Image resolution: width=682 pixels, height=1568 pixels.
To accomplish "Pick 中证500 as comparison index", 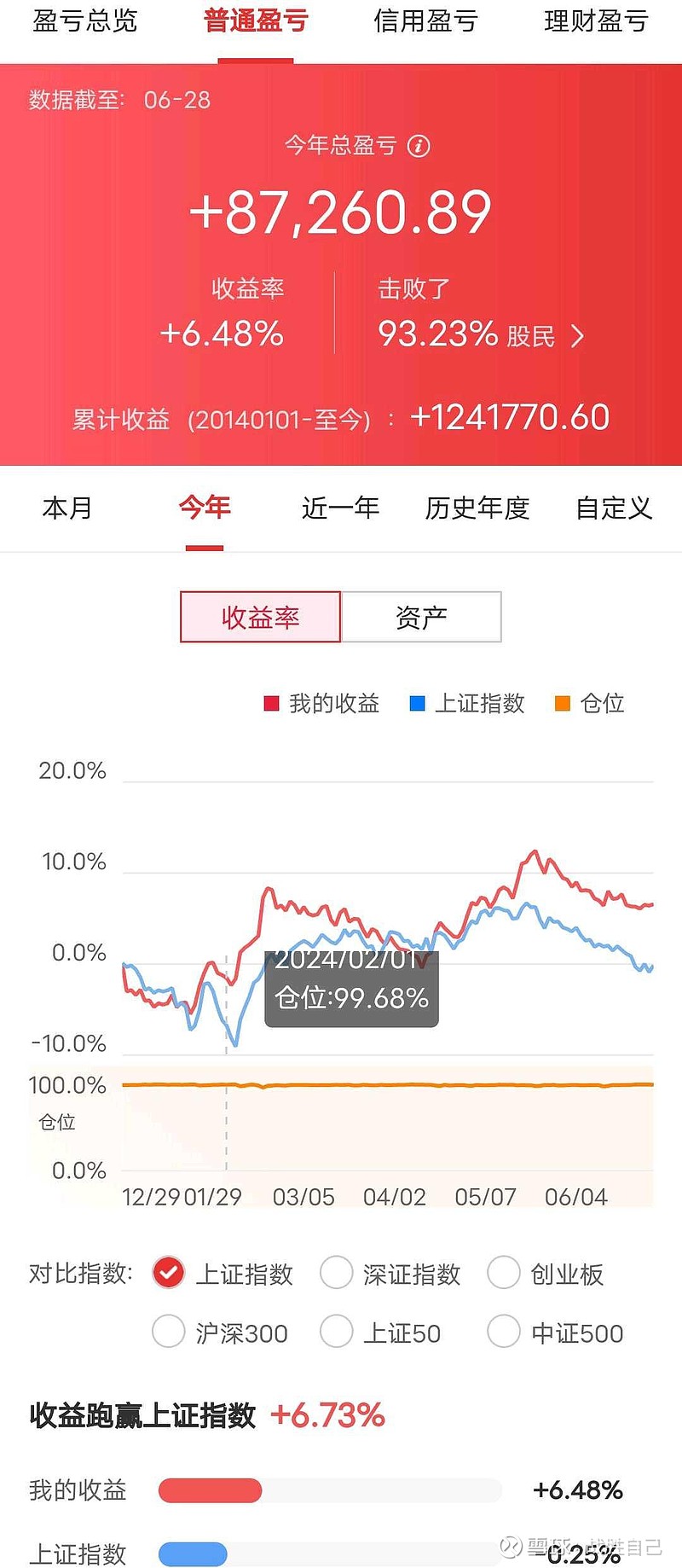I will coord(555,1333).
